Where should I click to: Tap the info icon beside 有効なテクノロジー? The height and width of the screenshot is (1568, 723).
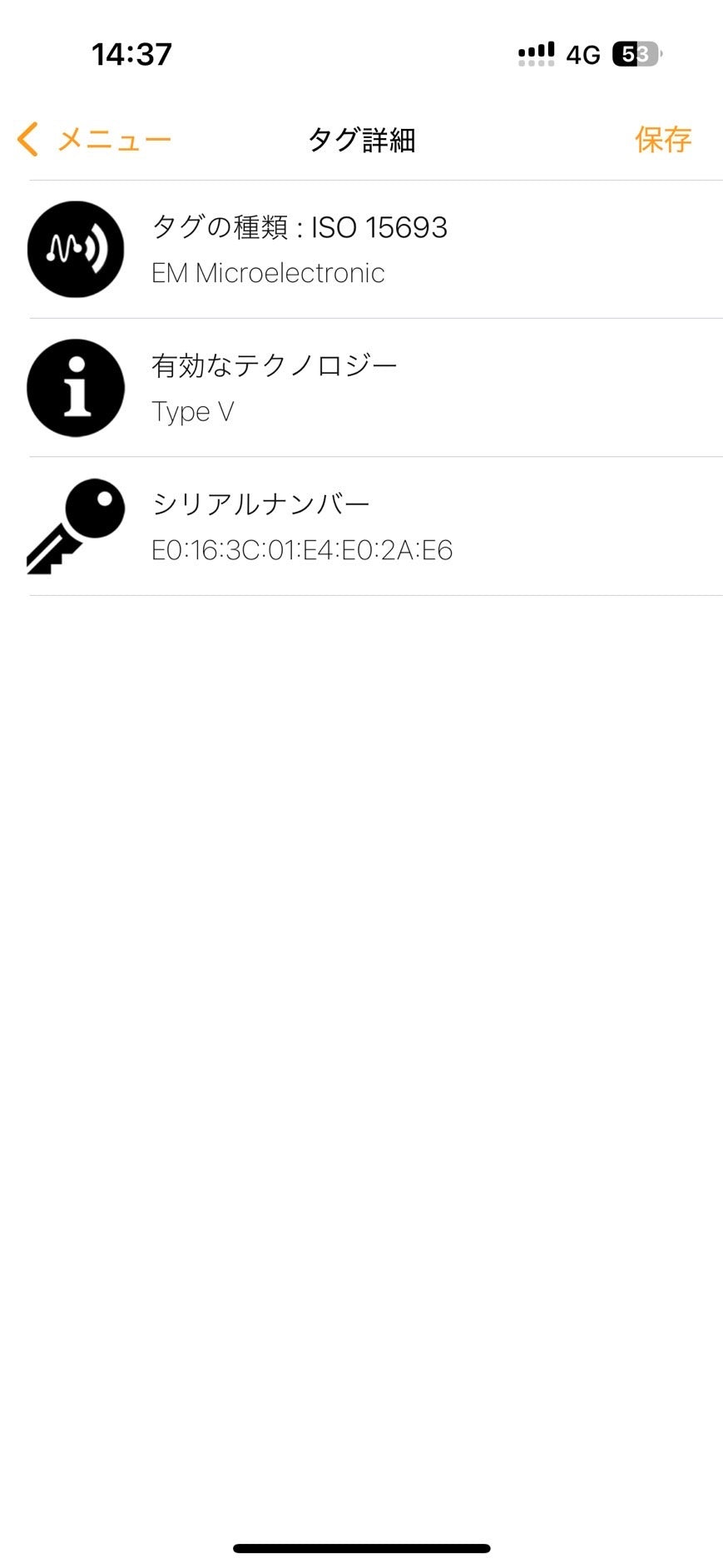point(75,387)
